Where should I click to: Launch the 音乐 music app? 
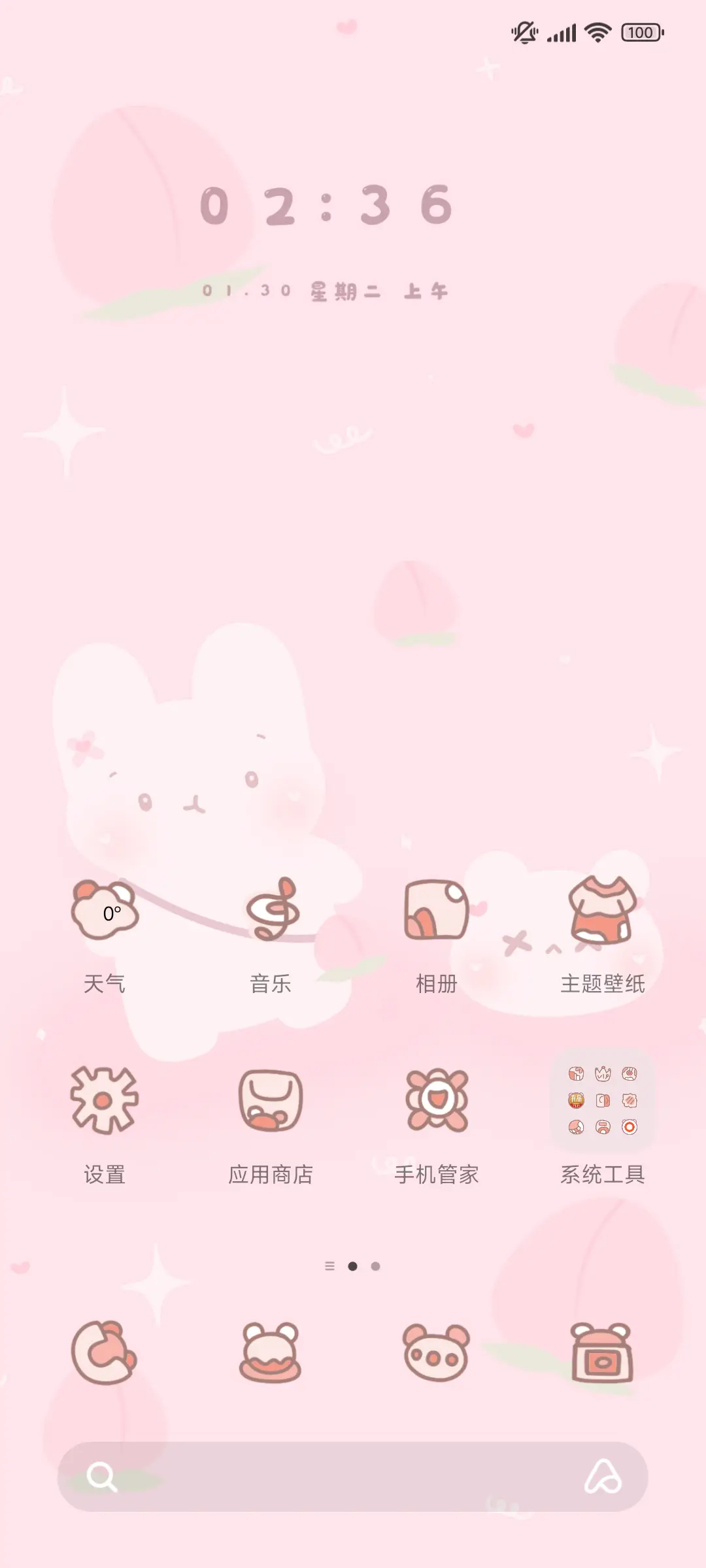tap(271, 911)
